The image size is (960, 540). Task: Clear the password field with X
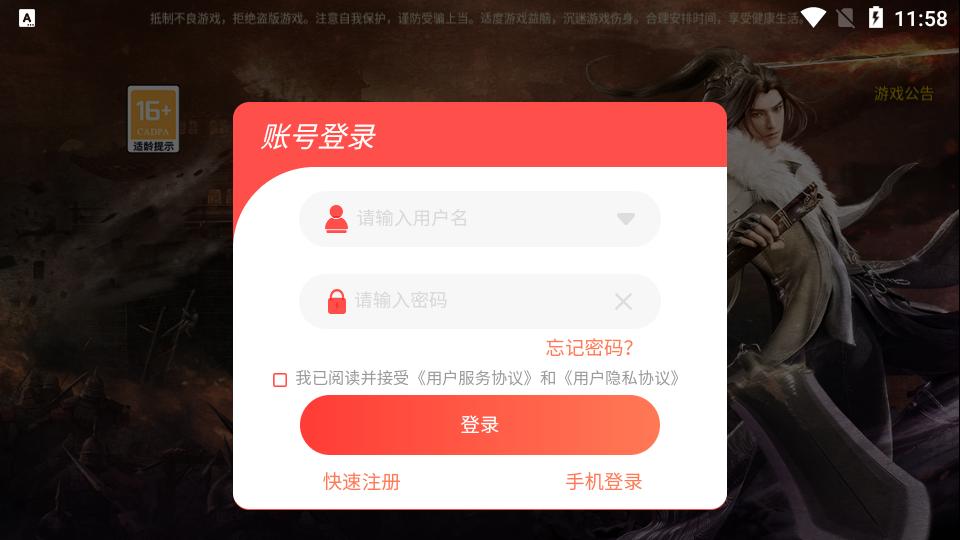pos(623,301)
